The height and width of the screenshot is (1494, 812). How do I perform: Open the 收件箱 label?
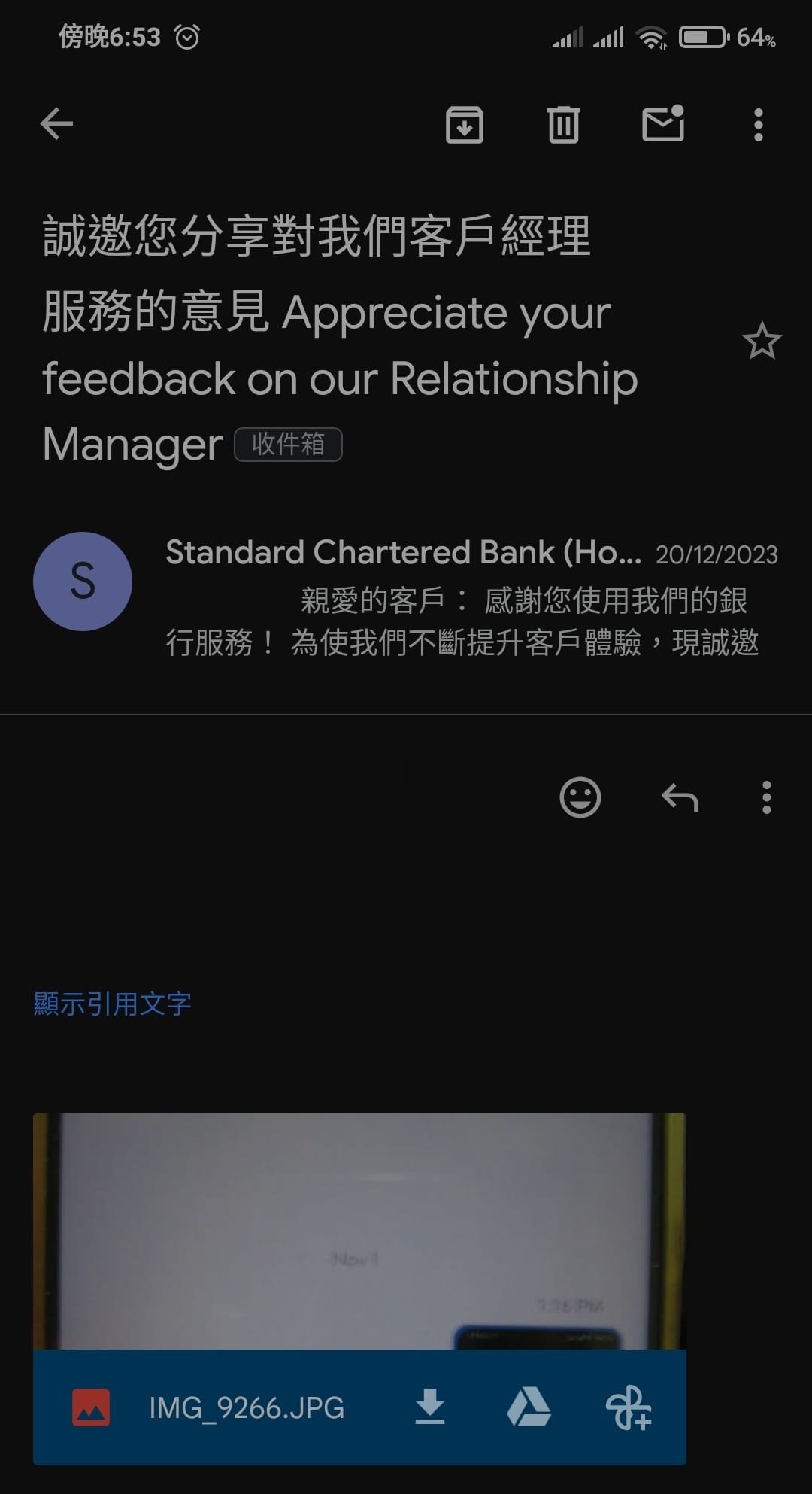[x=289, y=445]
